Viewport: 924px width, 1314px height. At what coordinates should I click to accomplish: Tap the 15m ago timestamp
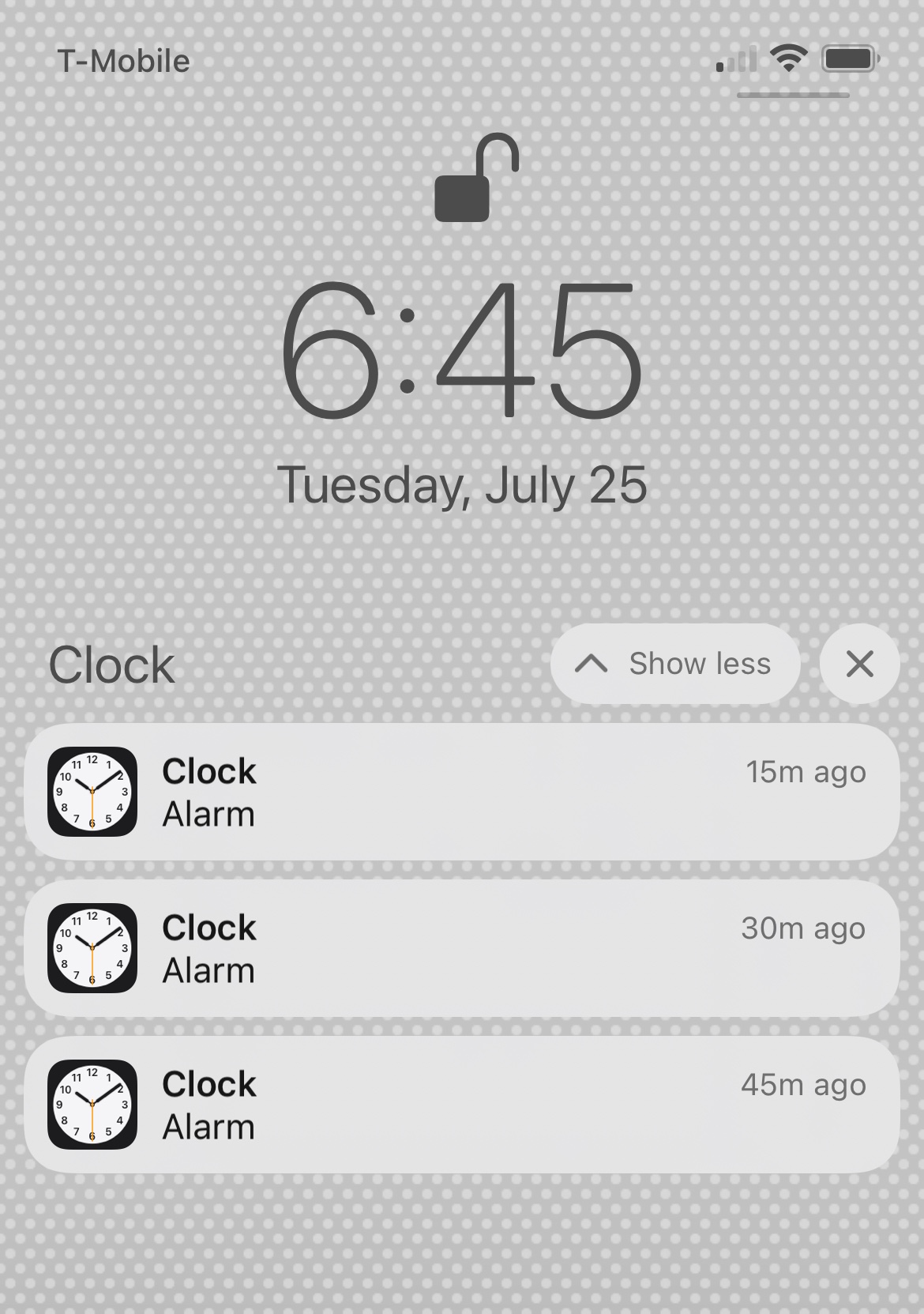tap(806, 772)
